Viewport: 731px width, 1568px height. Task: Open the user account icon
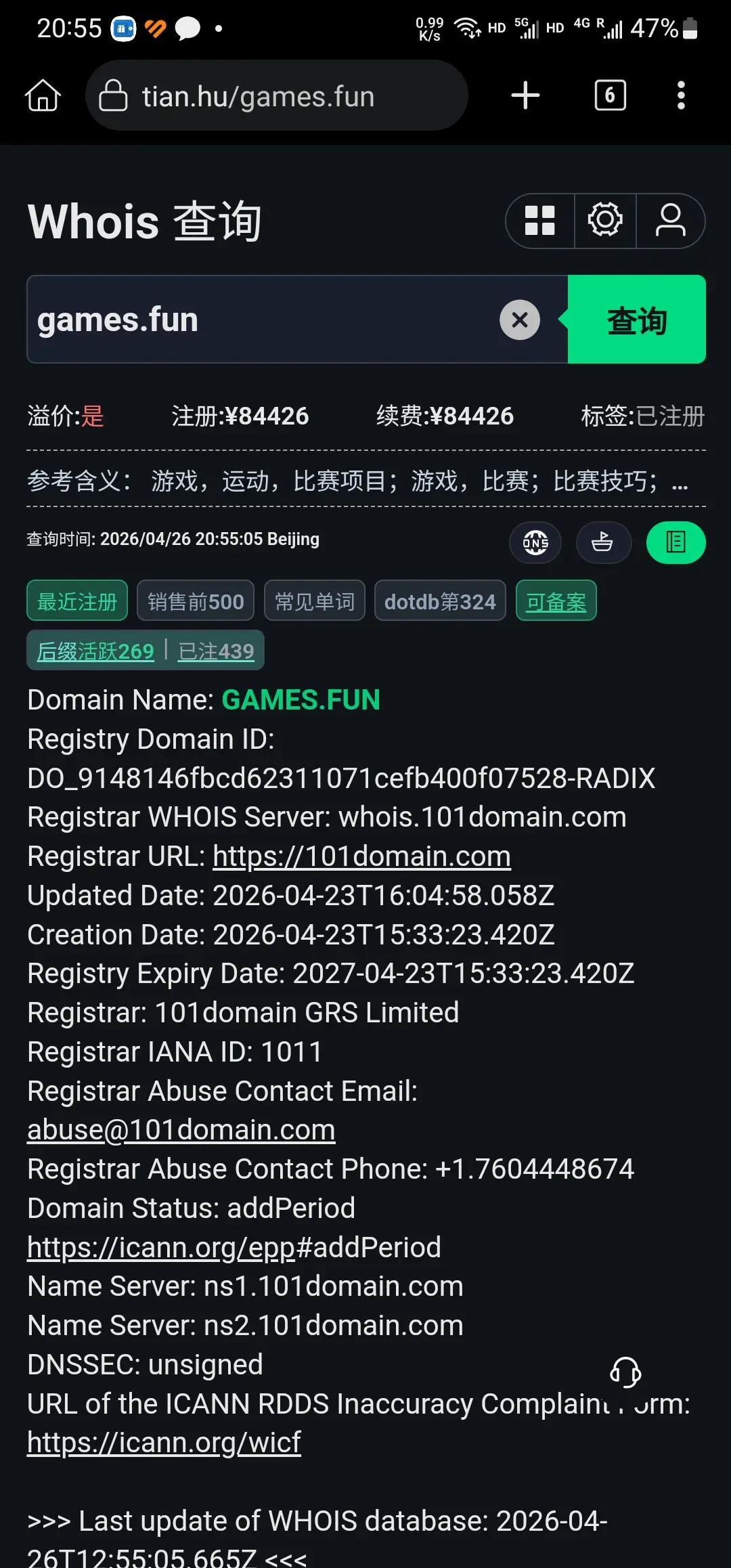[670, 221]
